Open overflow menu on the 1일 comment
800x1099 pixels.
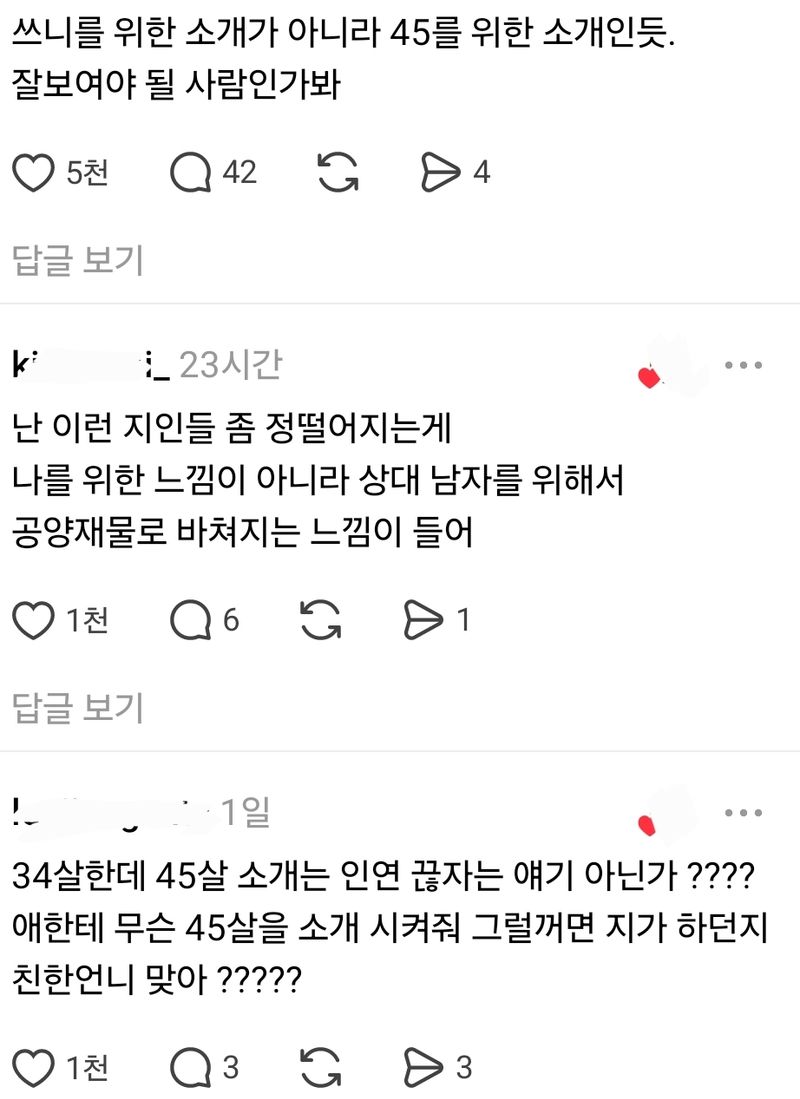tap(743, 812)
